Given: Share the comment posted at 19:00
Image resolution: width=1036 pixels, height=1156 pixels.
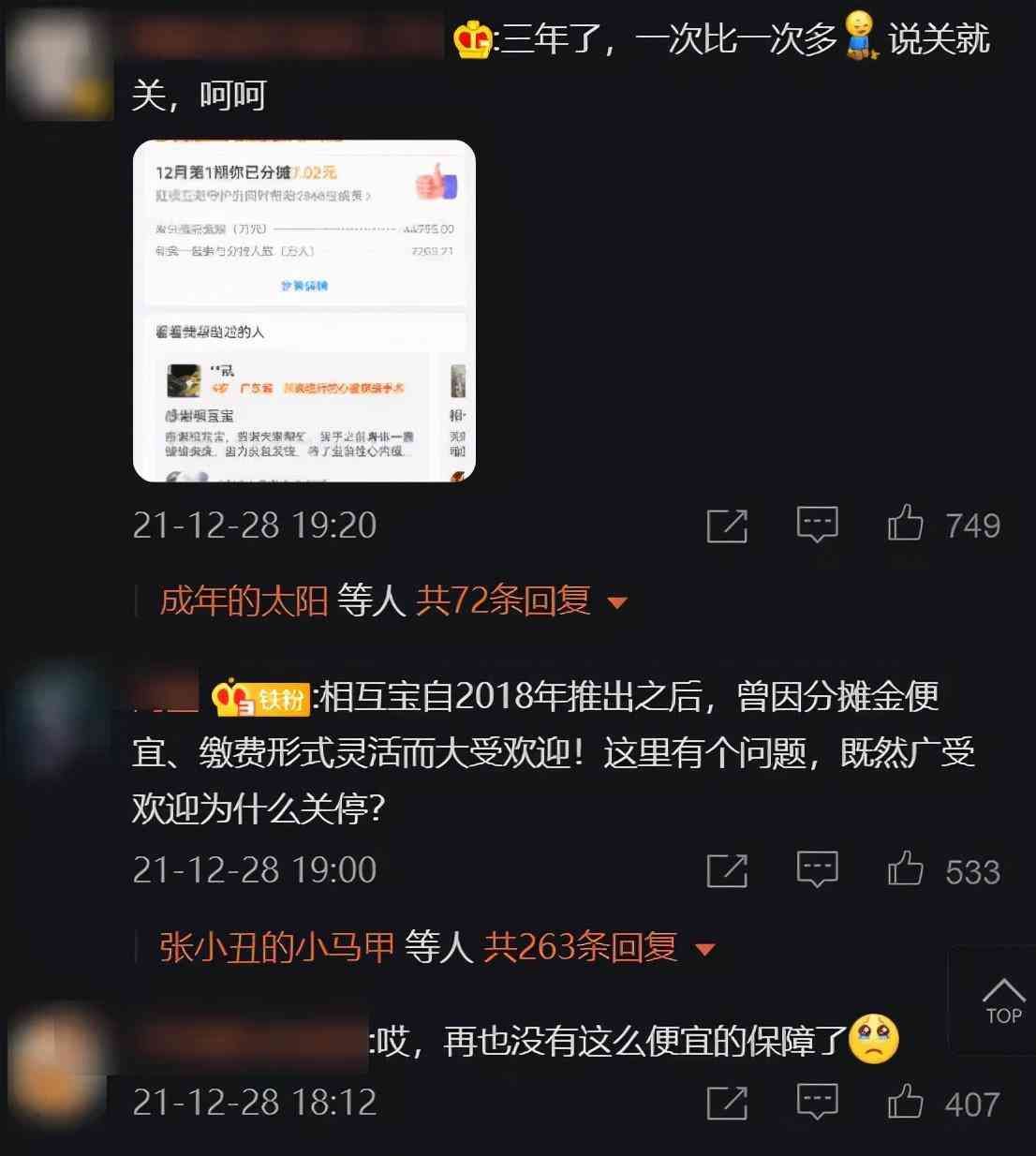Looking at the screenshot, I should point(727,870).
